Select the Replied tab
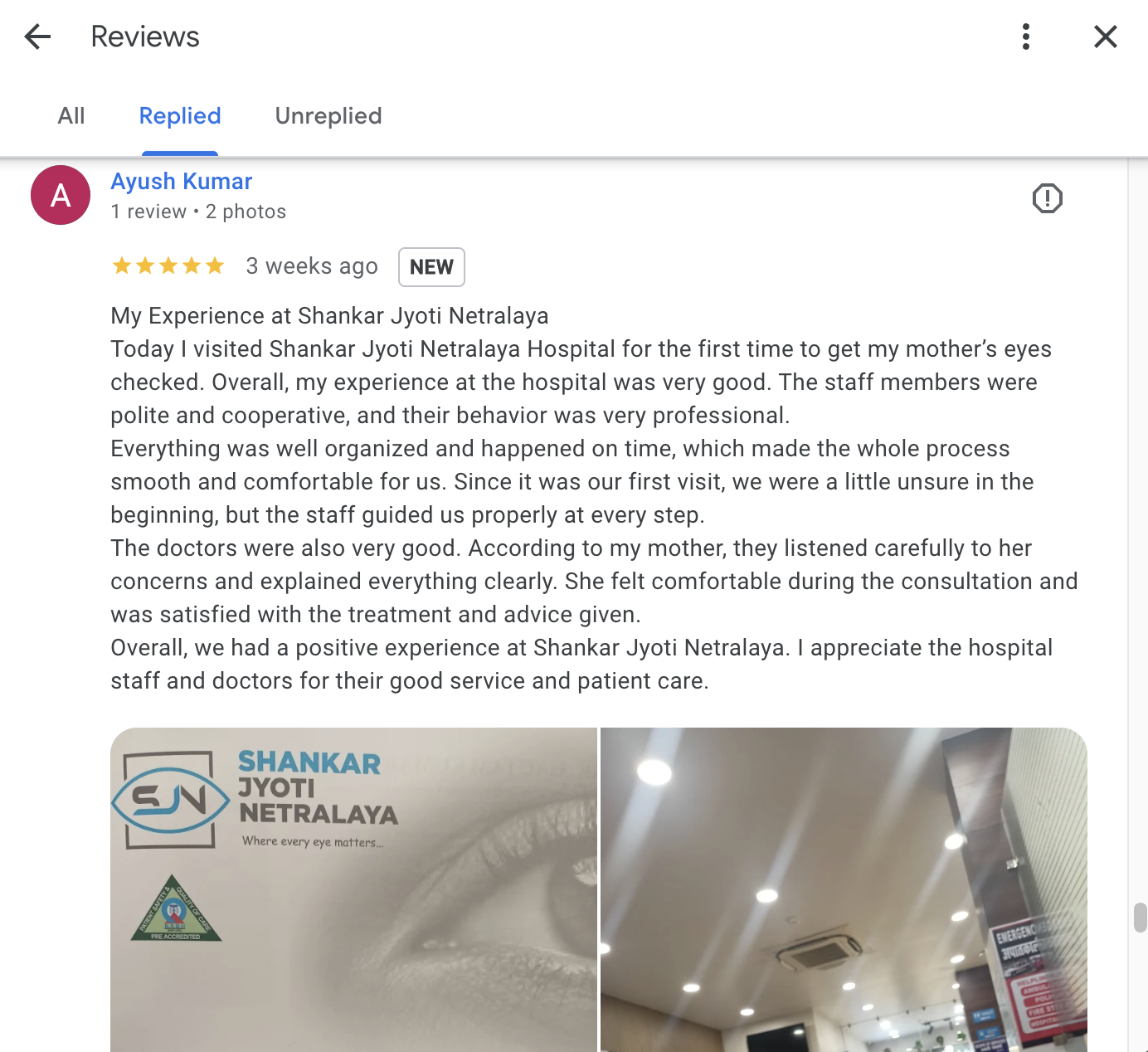Screen dimensions: 1148x1052 [x=180, y=116]
